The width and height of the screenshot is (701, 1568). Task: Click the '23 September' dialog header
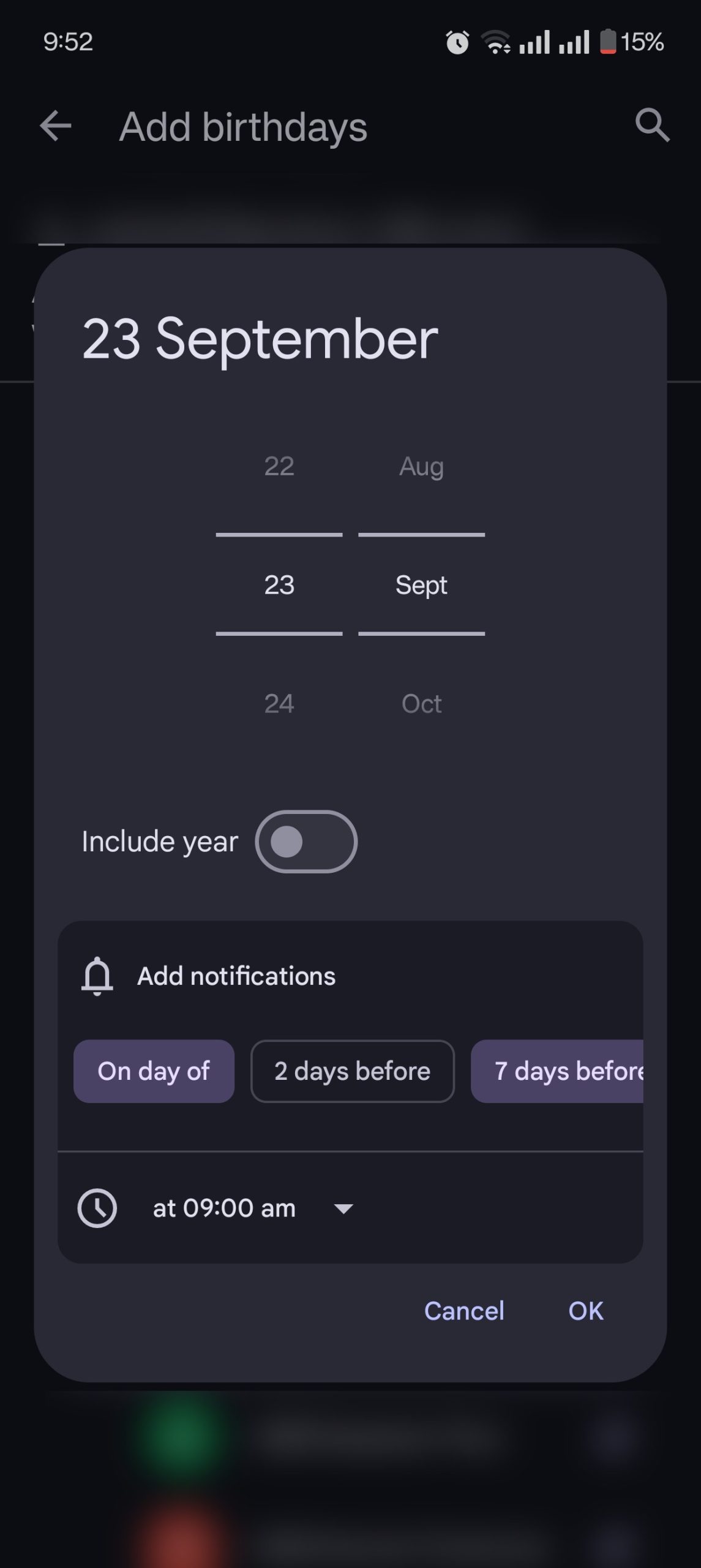(260, 338)
